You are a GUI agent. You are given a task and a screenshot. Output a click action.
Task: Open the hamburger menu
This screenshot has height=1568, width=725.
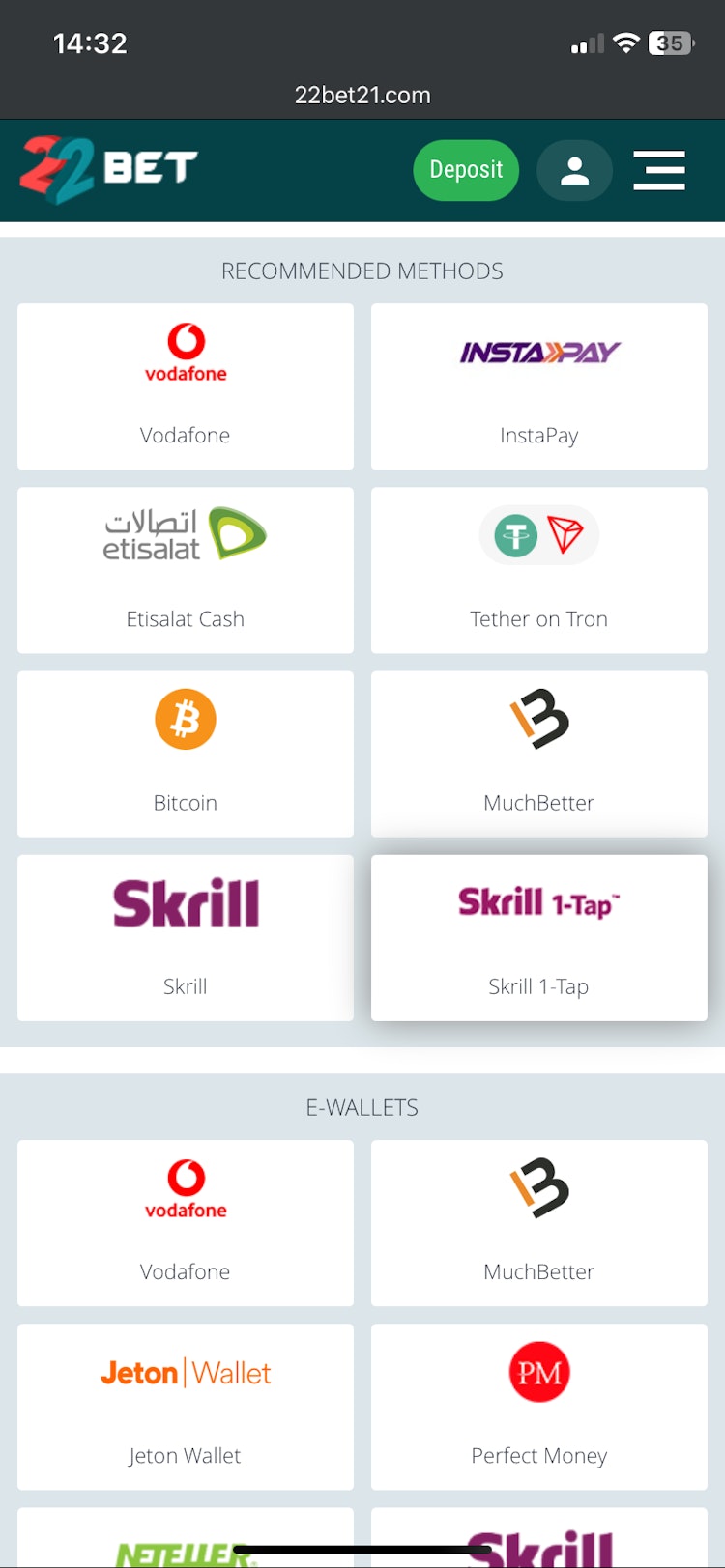[659, 170]
